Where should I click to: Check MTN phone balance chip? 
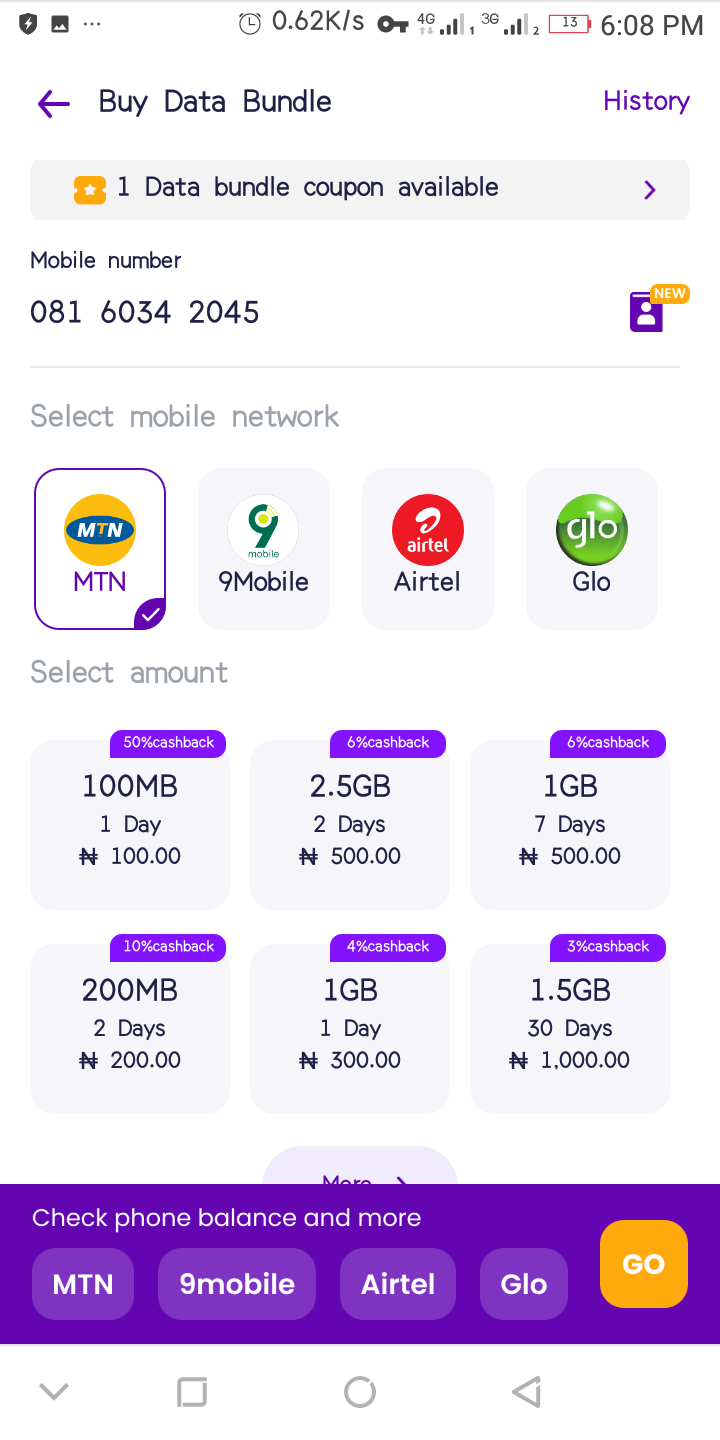[83, 1284]
